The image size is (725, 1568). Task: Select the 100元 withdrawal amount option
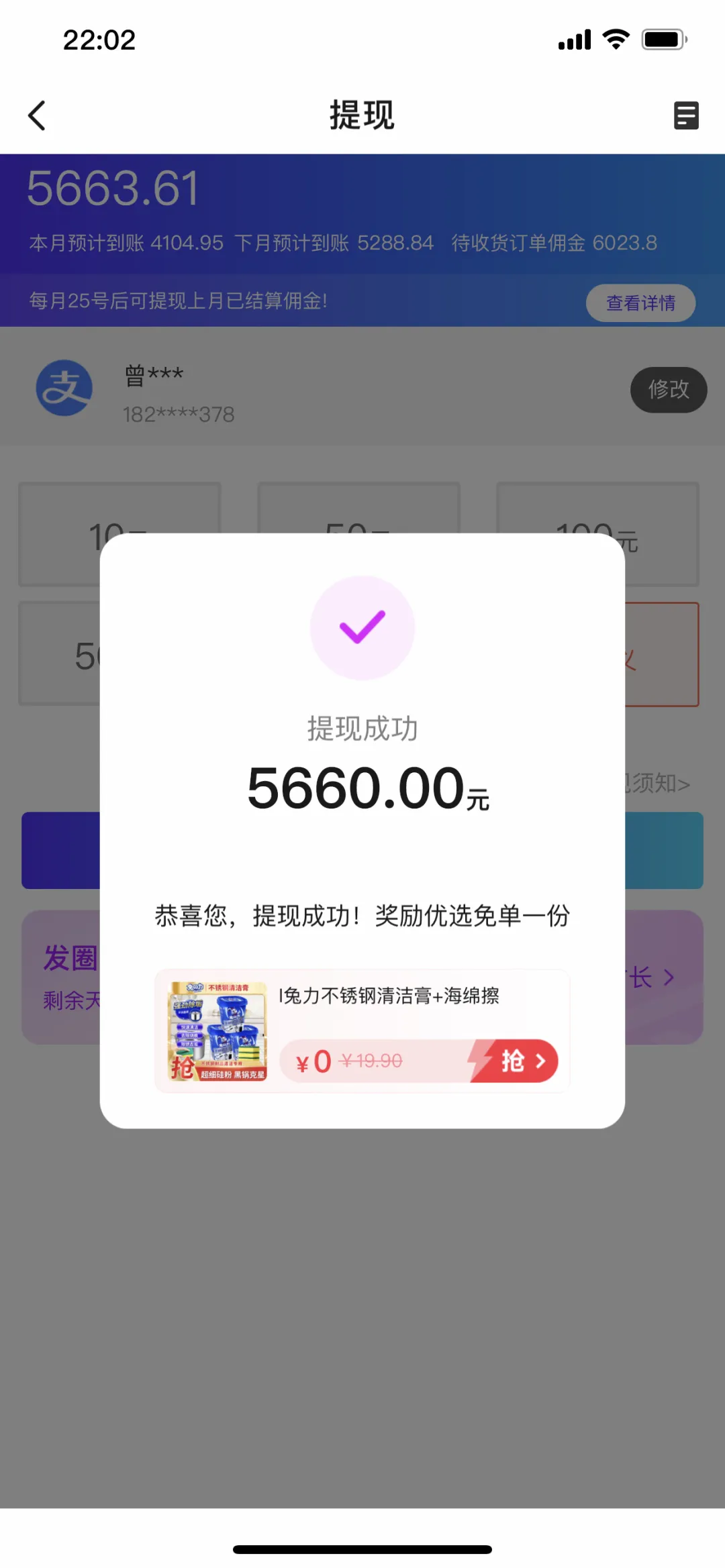pos(599,534)
